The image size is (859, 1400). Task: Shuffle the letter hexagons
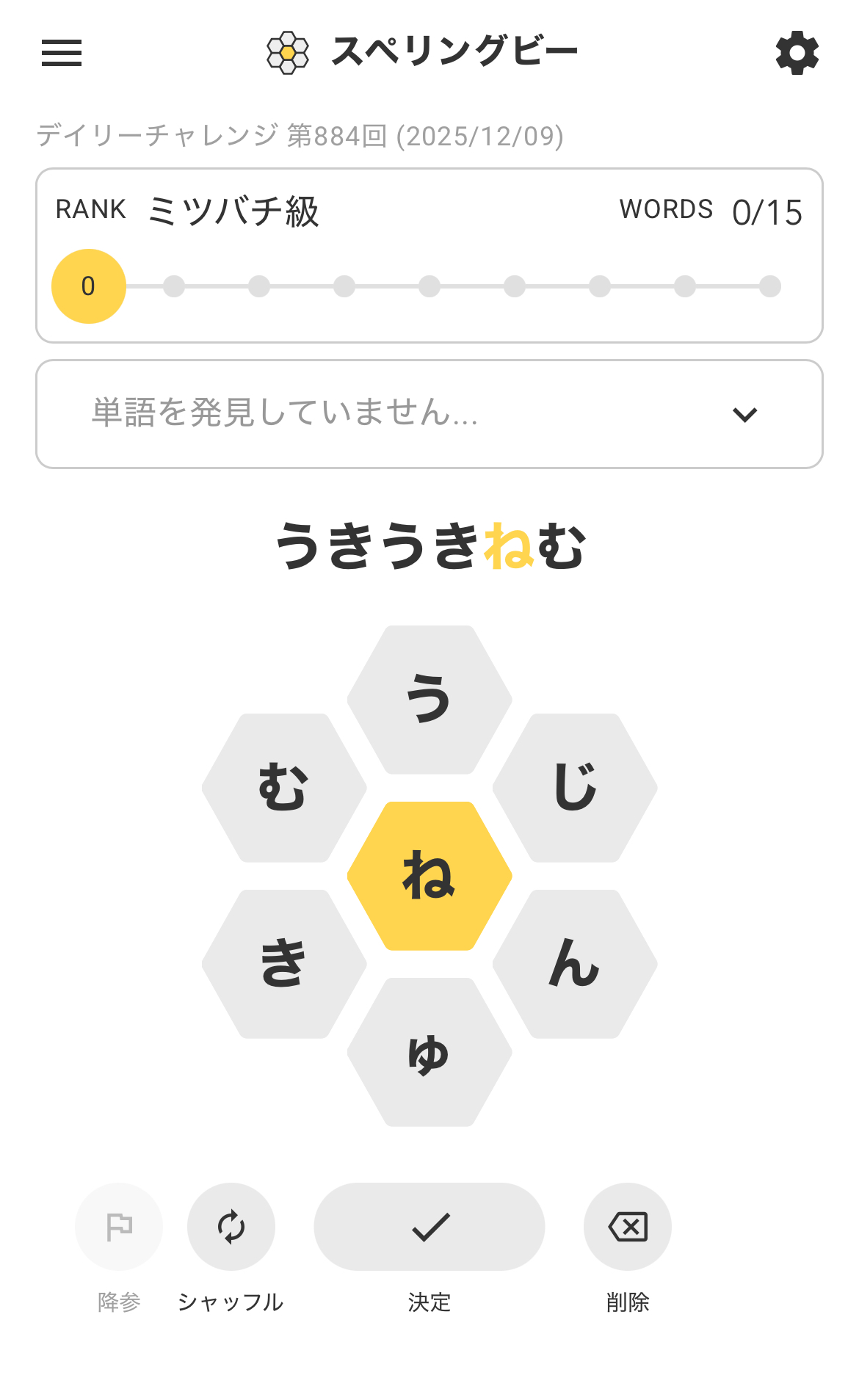[x=231, y=1226]
